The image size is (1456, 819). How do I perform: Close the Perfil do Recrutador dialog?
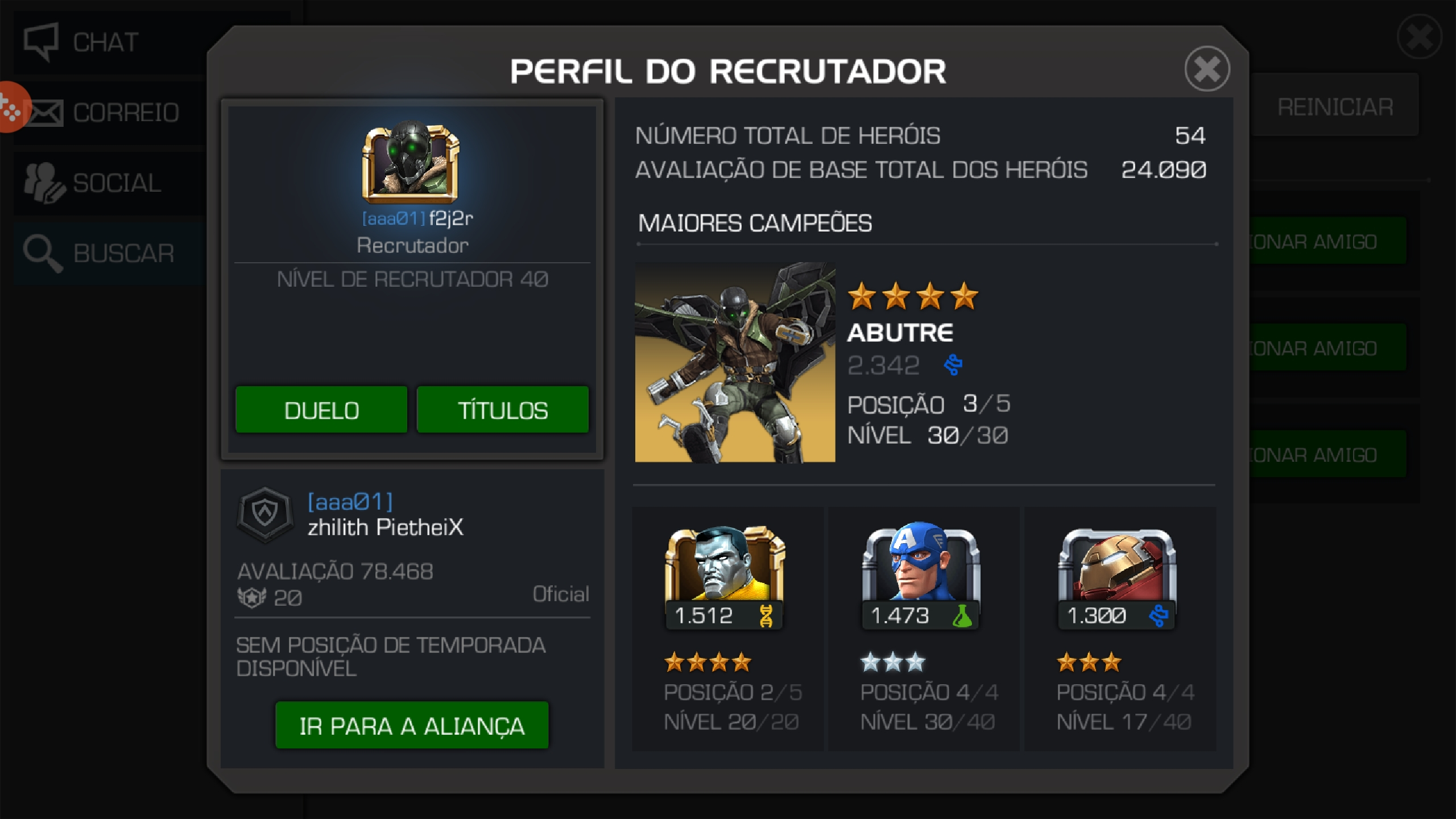pyautogui.click(x=1207, y=69)
